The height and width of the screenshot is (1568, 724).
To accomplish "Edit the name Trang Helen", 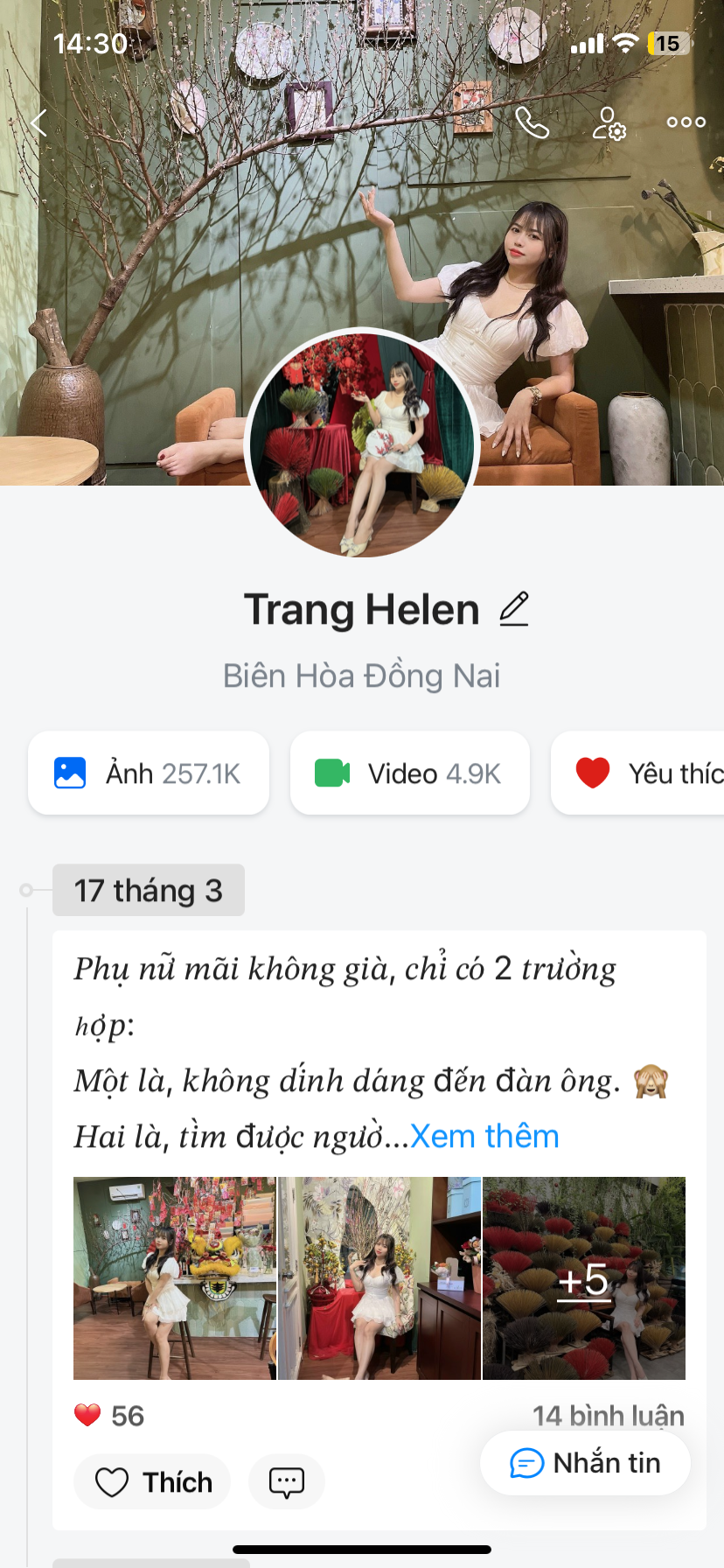I will (514, 609).
